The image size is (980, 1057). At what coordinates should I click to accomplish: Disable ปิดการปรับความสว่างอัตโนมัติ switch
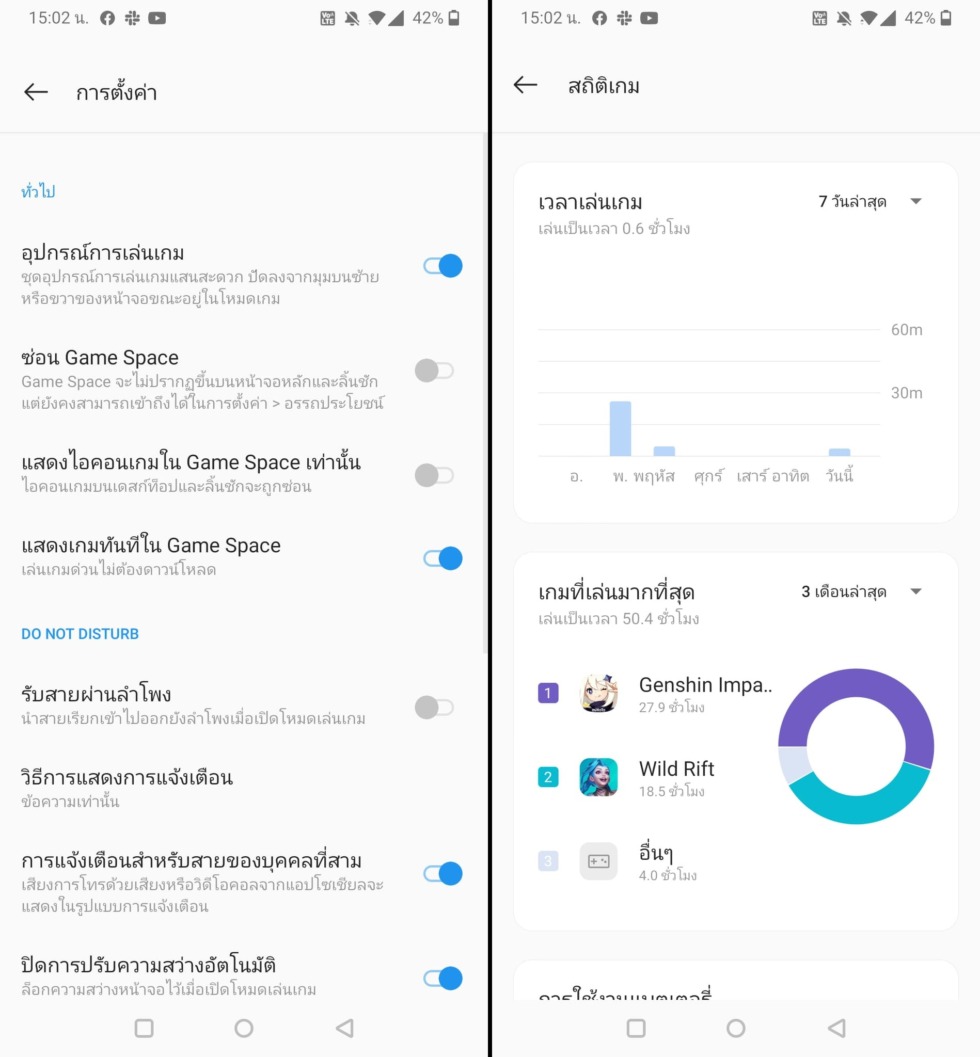coord(441,977)
